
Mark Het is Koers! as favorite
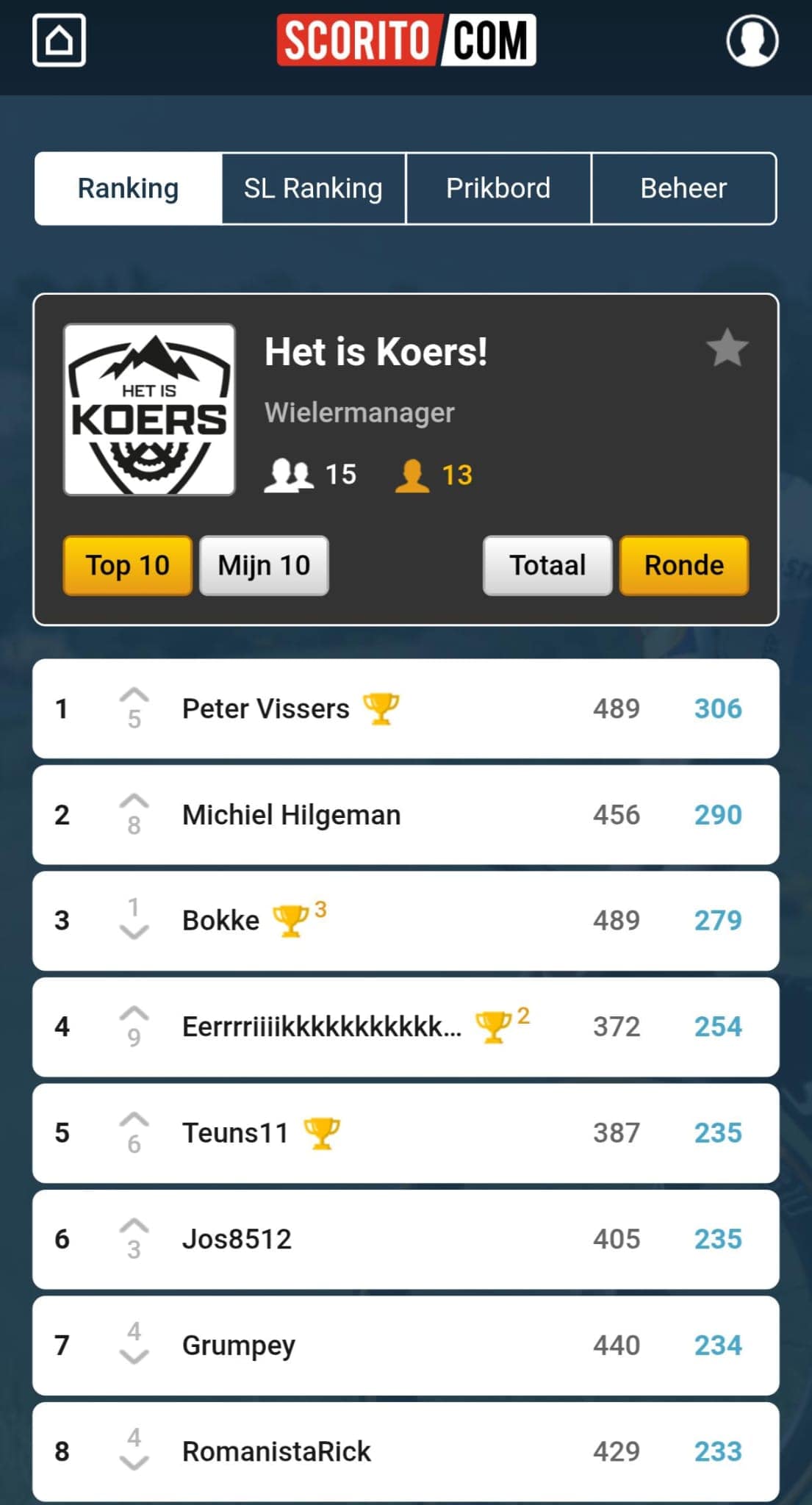coord(727,348)
